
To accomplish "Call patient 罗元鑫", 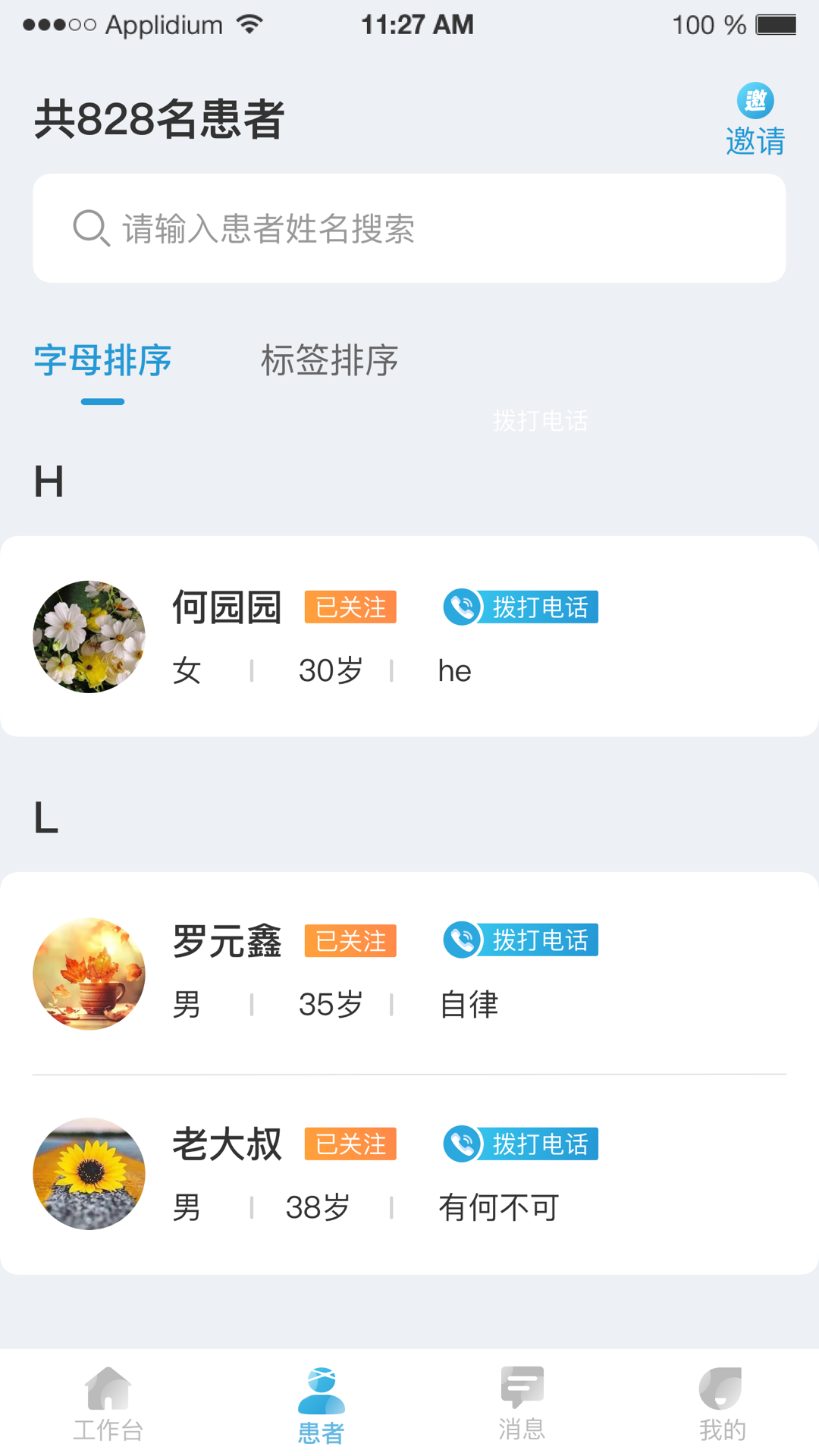I will pos(521,940).
